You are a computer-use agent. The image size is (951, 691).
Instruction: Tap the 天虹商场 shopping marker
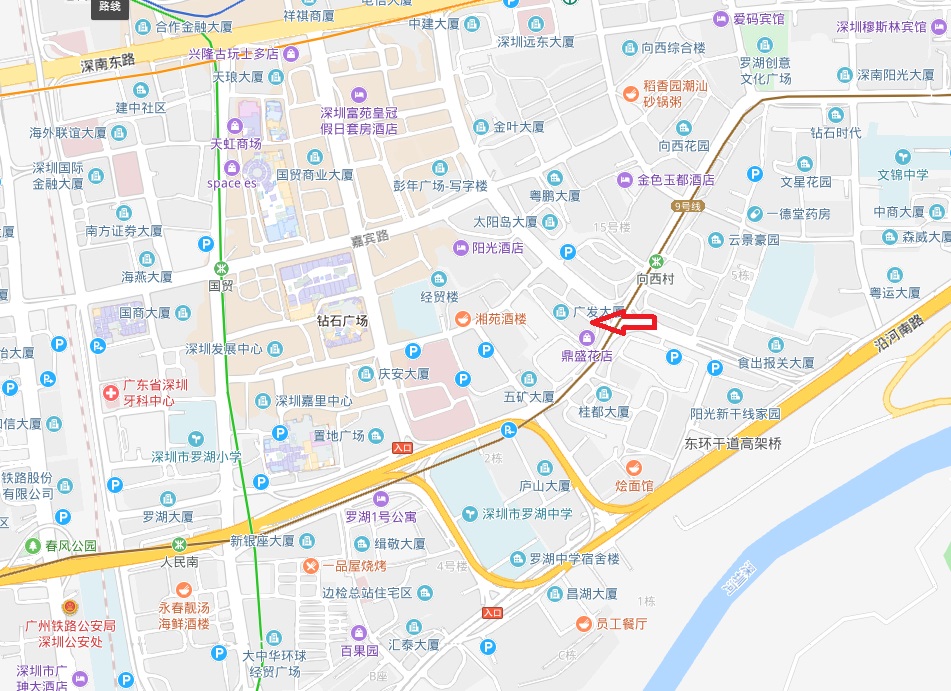(x=235, y=125)
